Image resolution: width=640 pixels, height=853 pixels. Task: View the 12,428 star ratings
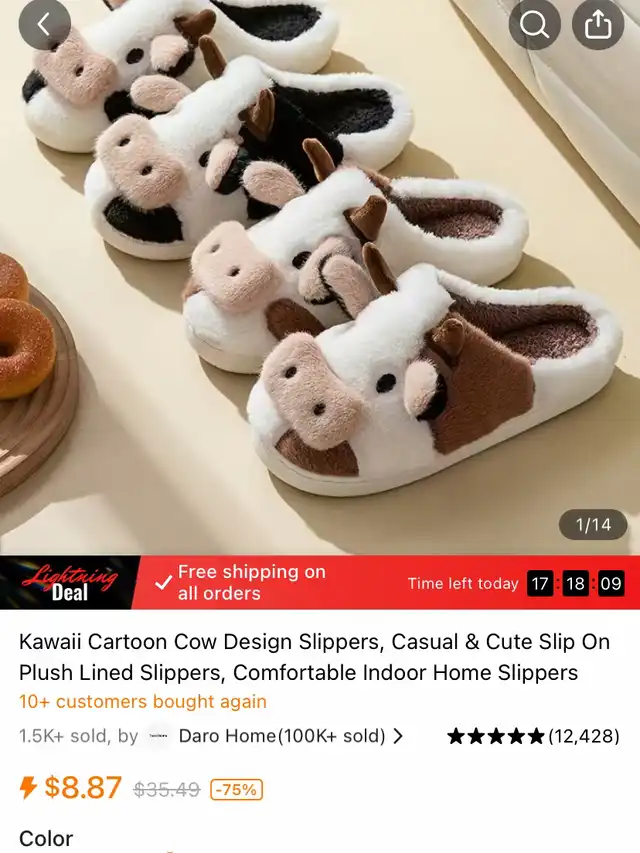coord(533,736)
